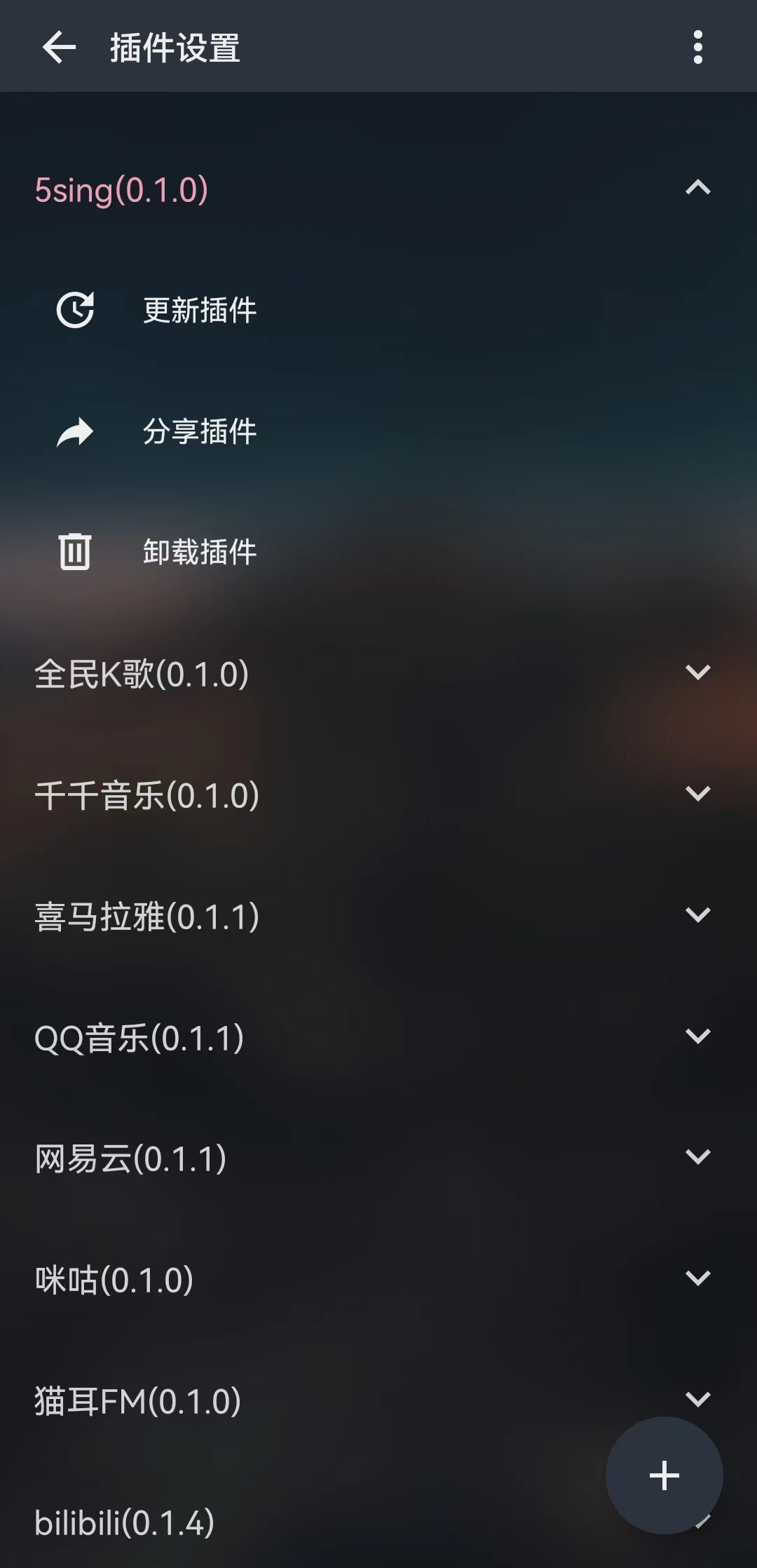The width and height of the screenshot is (757, 1568).
Task: Expand the 全民K歌(0.1.0) plugin
Action: [697, 673]
